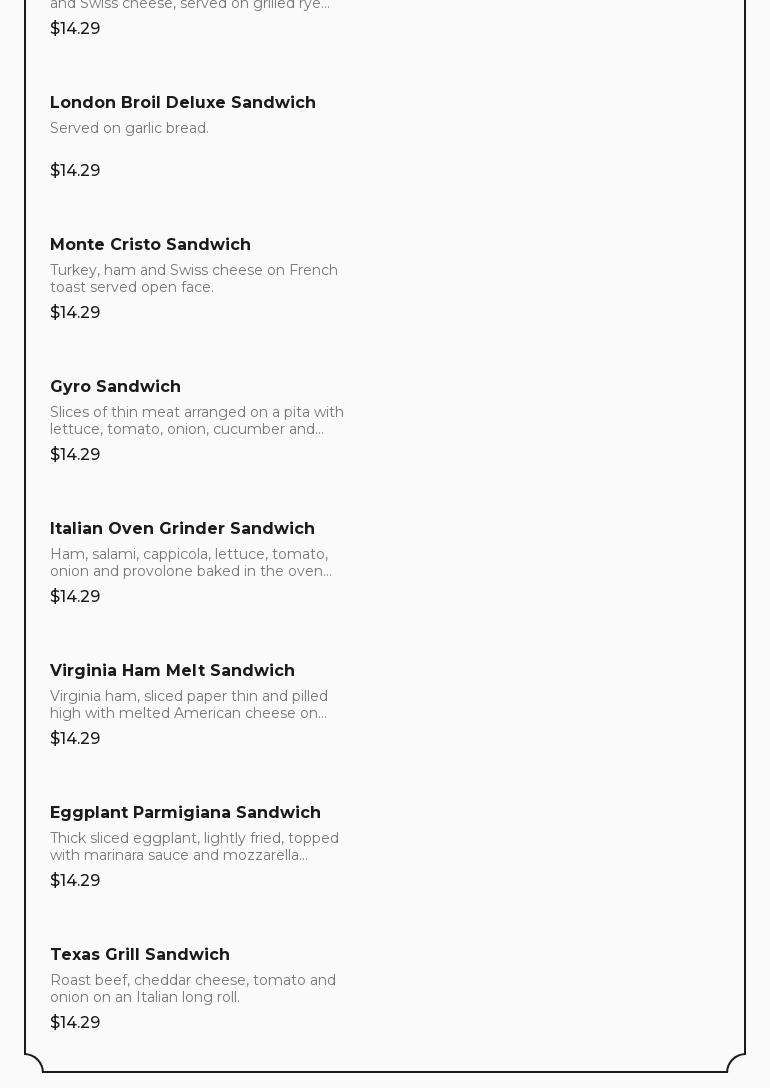Tap Eggplant Parmigiana Sandwich item
Viewport: 770px width, 1088px height.
tap(185, 813)
